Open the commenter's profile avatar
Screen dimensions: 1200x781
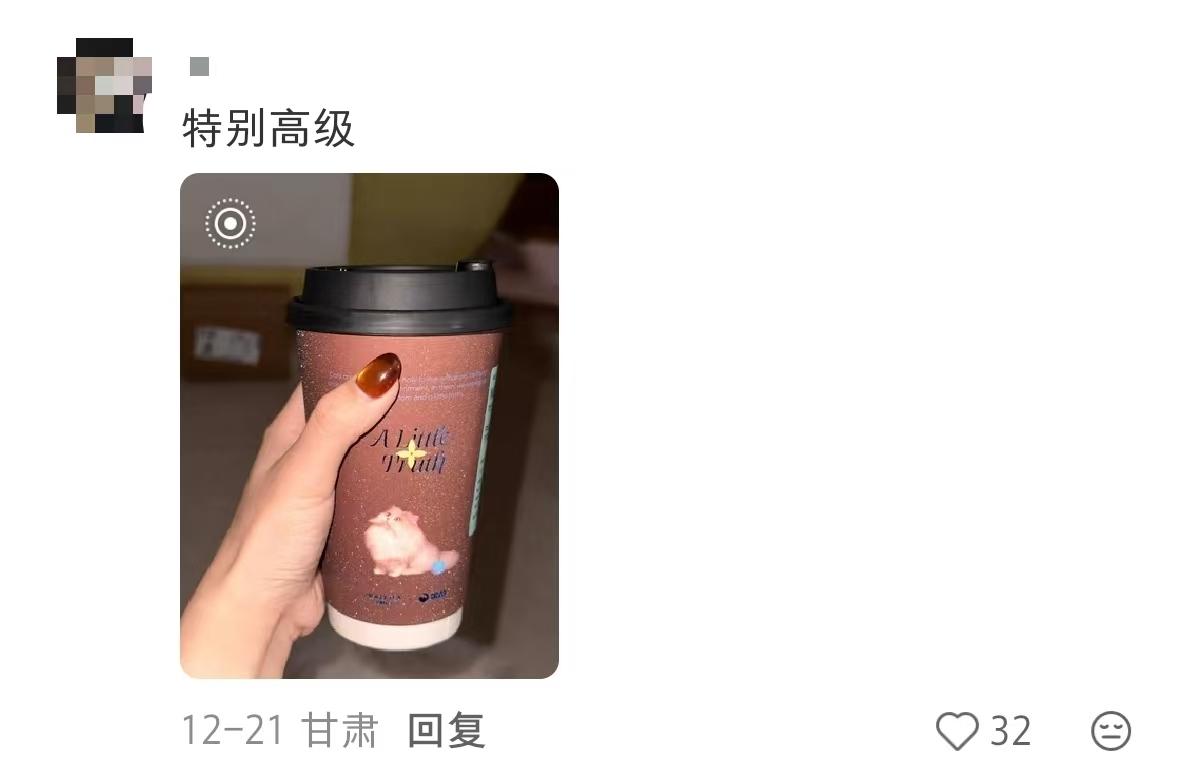pyautogui.click(x=104, y=86)
